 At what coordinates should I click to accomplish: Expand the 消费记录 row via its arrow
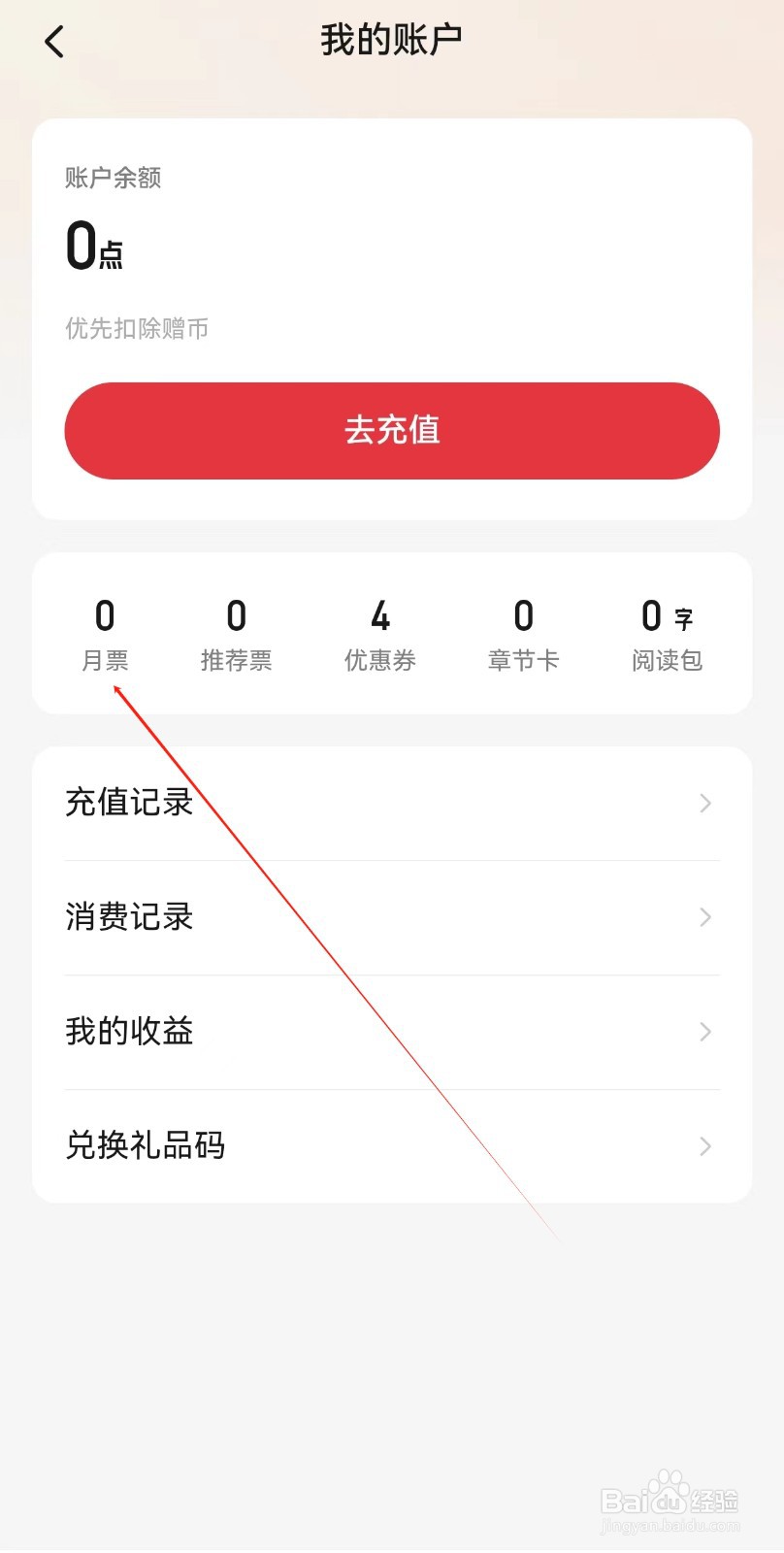click(705, 917)
